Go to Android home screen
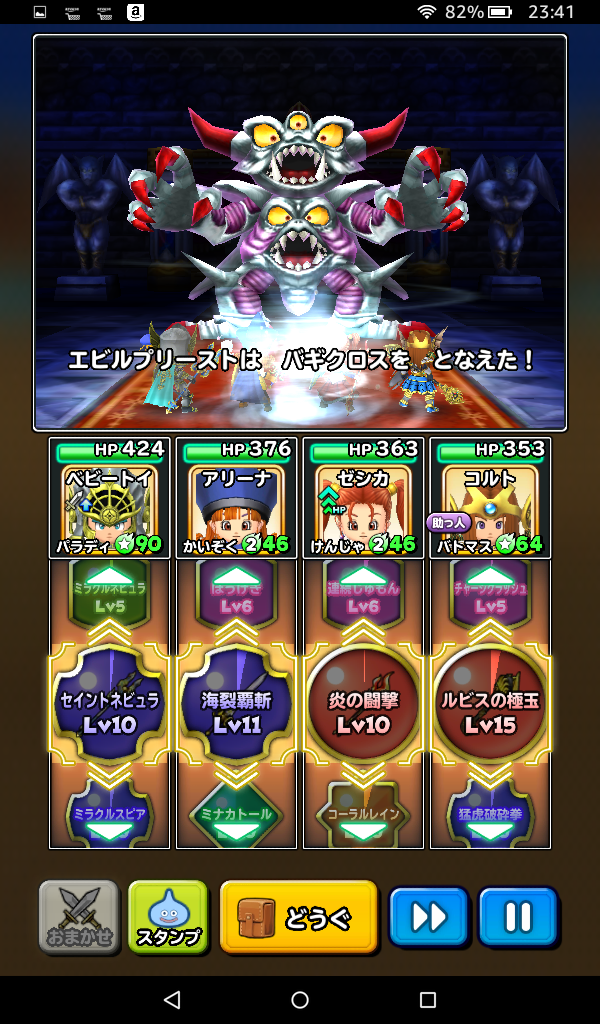This screenshot has width=600, height=1024. (x=300, y=1000)
